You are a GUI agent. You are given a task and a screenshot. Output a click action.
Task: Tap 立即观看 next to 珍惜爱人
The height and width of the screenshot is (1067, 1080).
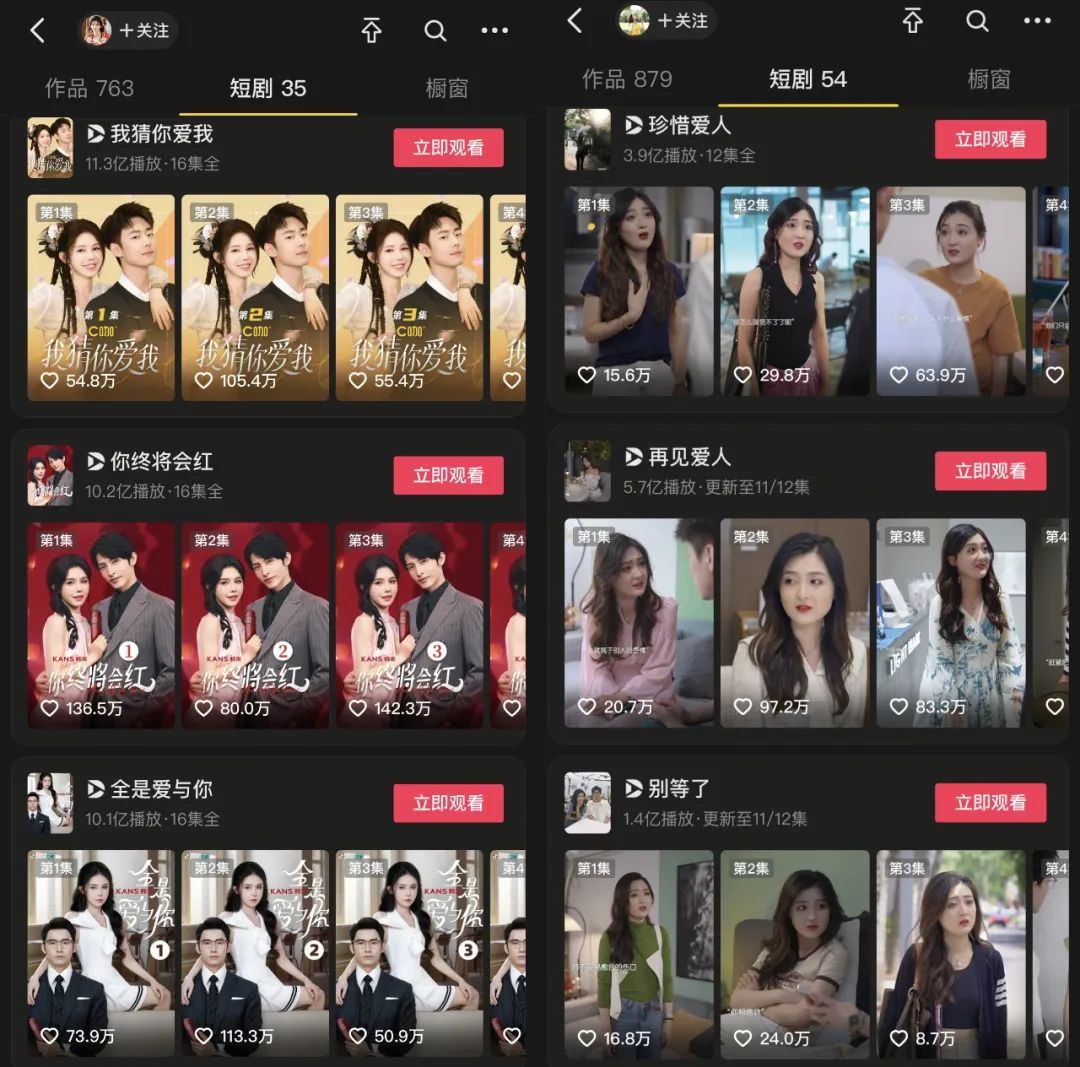pyautogui.click(x=990, y=139)
